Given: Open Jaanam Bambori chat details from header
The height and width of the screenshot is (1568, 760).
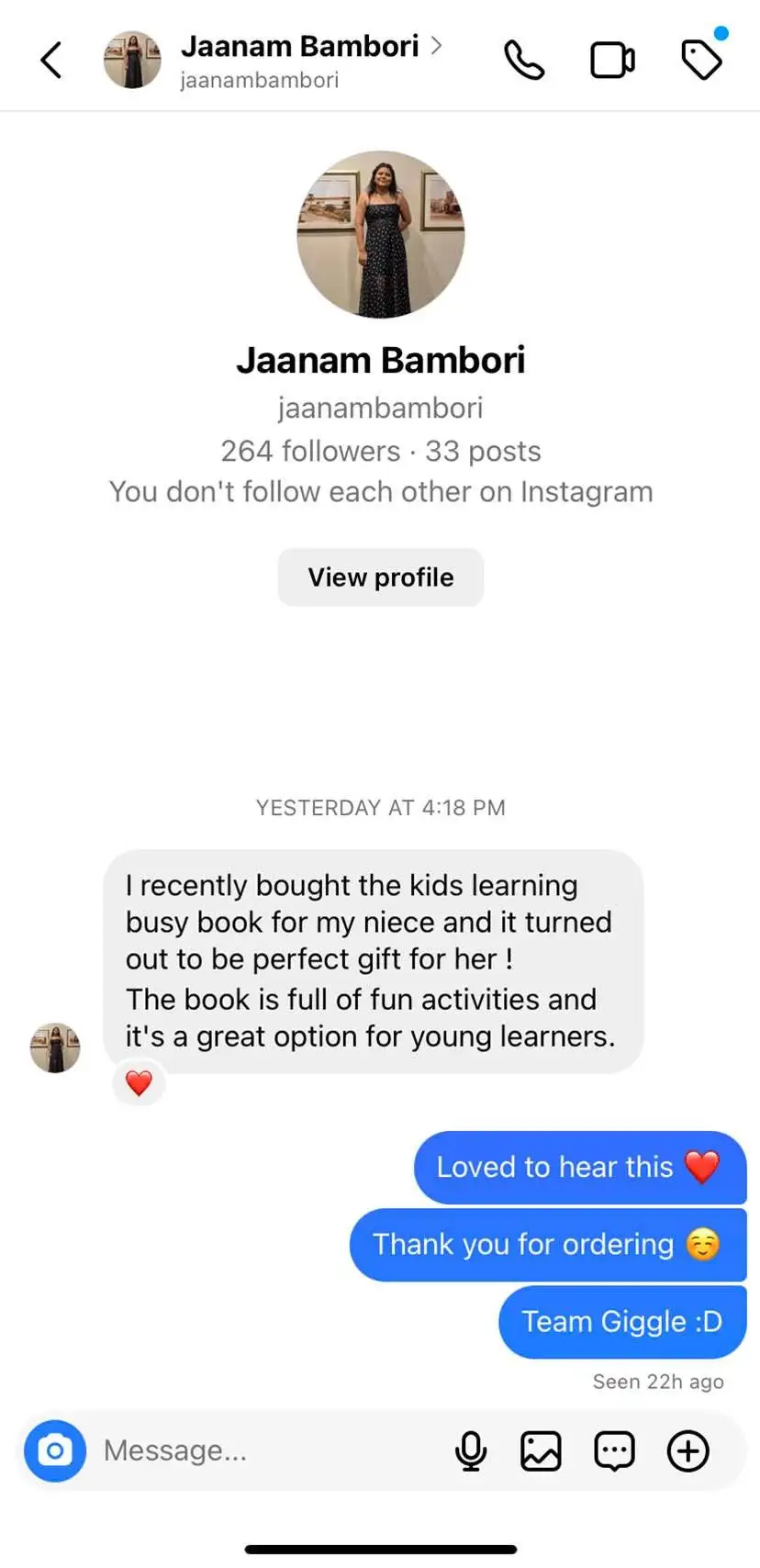Looking at the screenshot, I should pos(300,48).
